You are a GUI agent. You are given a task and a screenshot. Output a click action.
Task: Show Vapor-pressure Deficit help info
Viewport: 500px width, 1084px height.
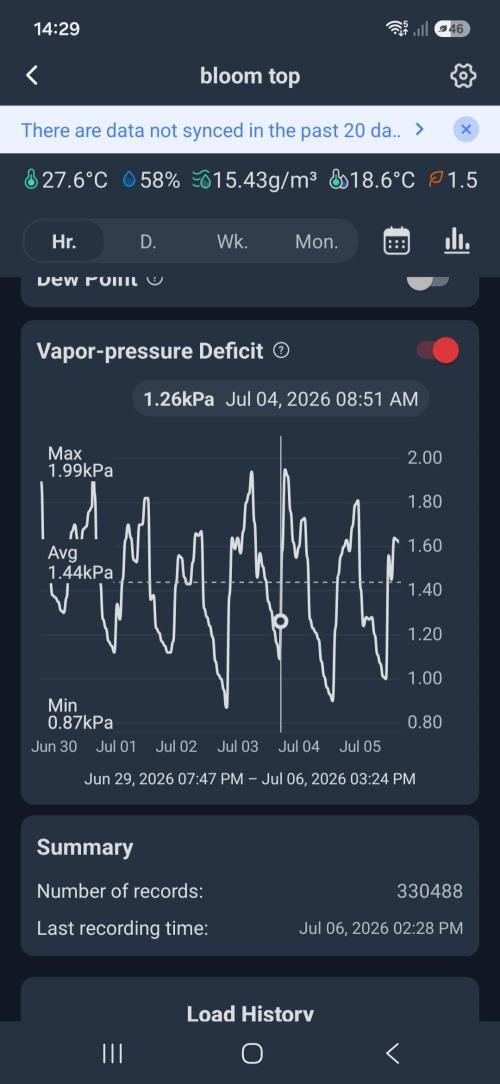[281, 351]
